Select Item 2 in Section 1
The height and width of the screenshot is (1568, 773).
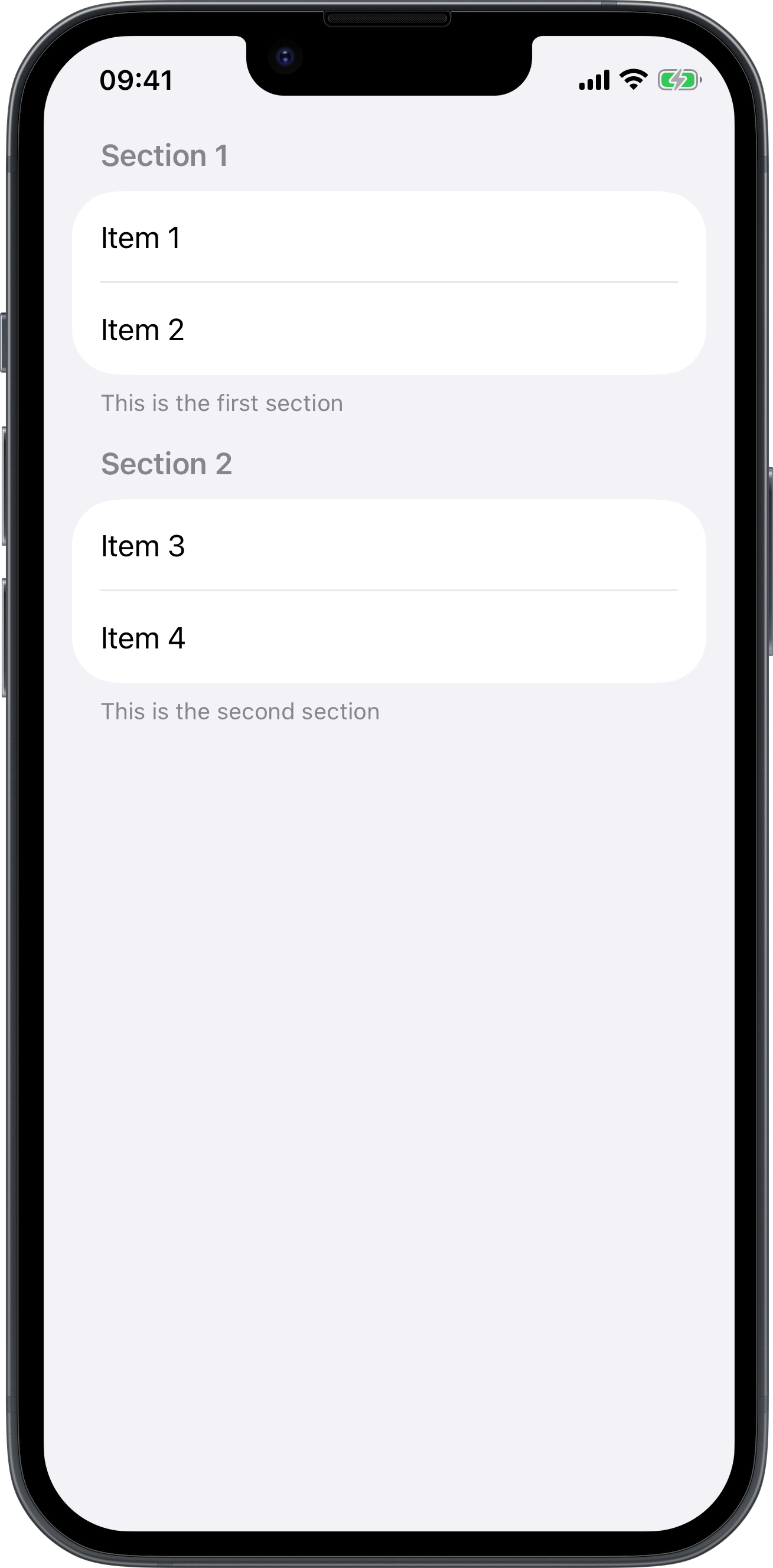[389, 330]
